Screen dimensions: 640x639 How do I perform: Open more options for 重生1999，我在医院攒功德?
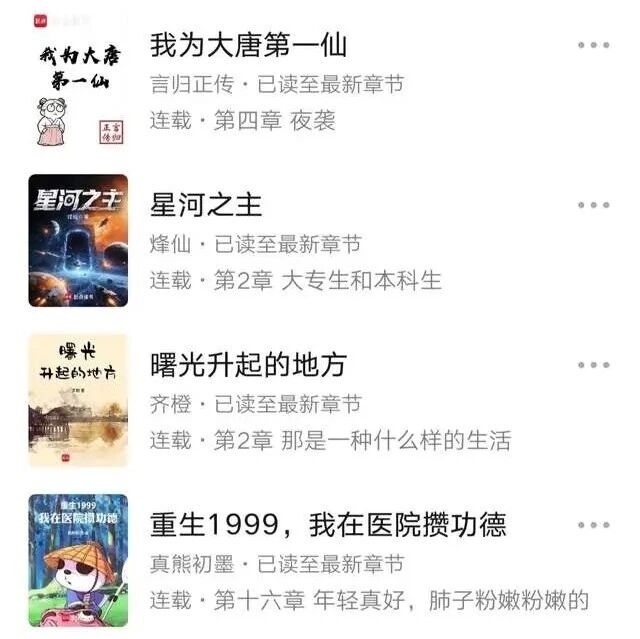pos(593,525)
